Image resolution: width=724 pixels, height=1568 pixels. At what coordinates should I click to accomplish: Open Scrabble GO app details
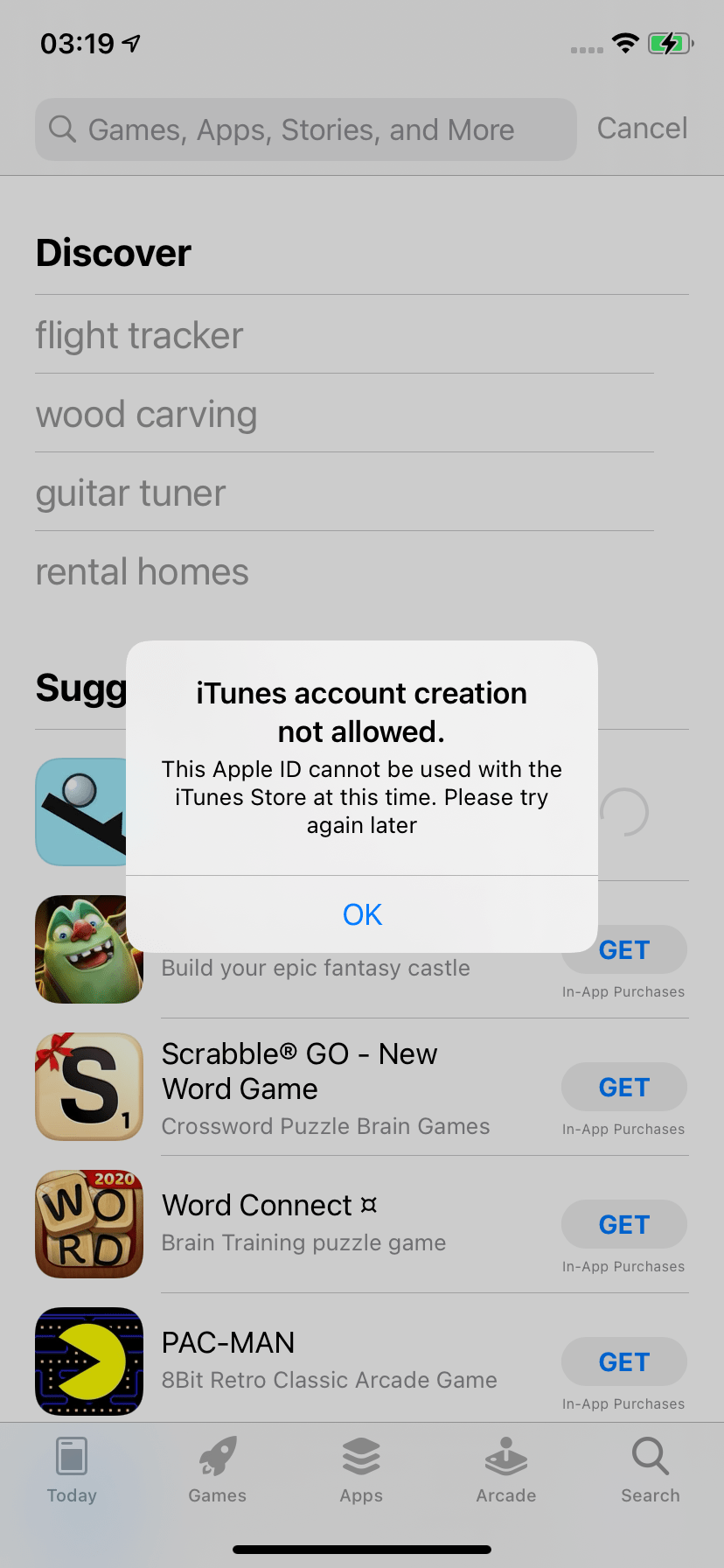299,1071
